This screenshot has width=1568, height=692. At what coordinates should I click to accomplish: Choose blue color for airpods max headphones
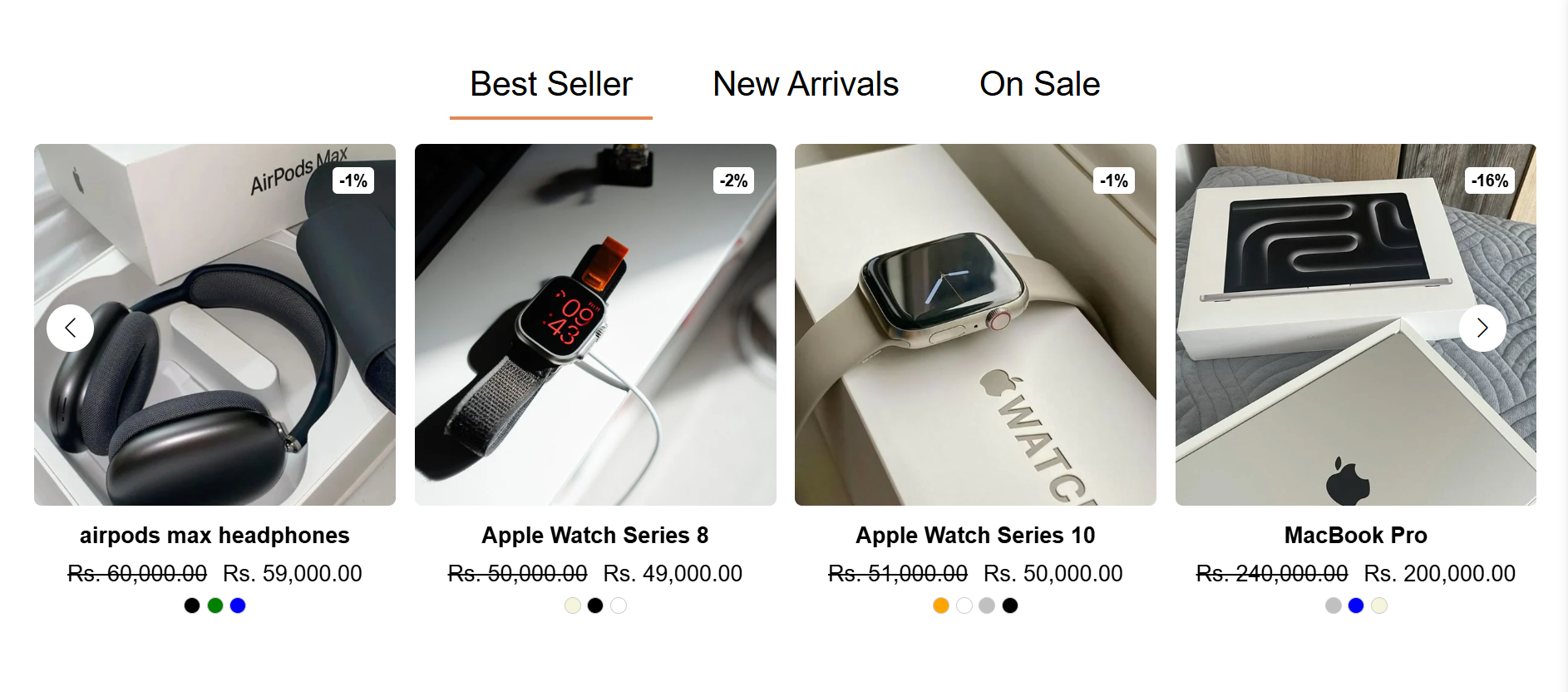click(x=238, y=605)
